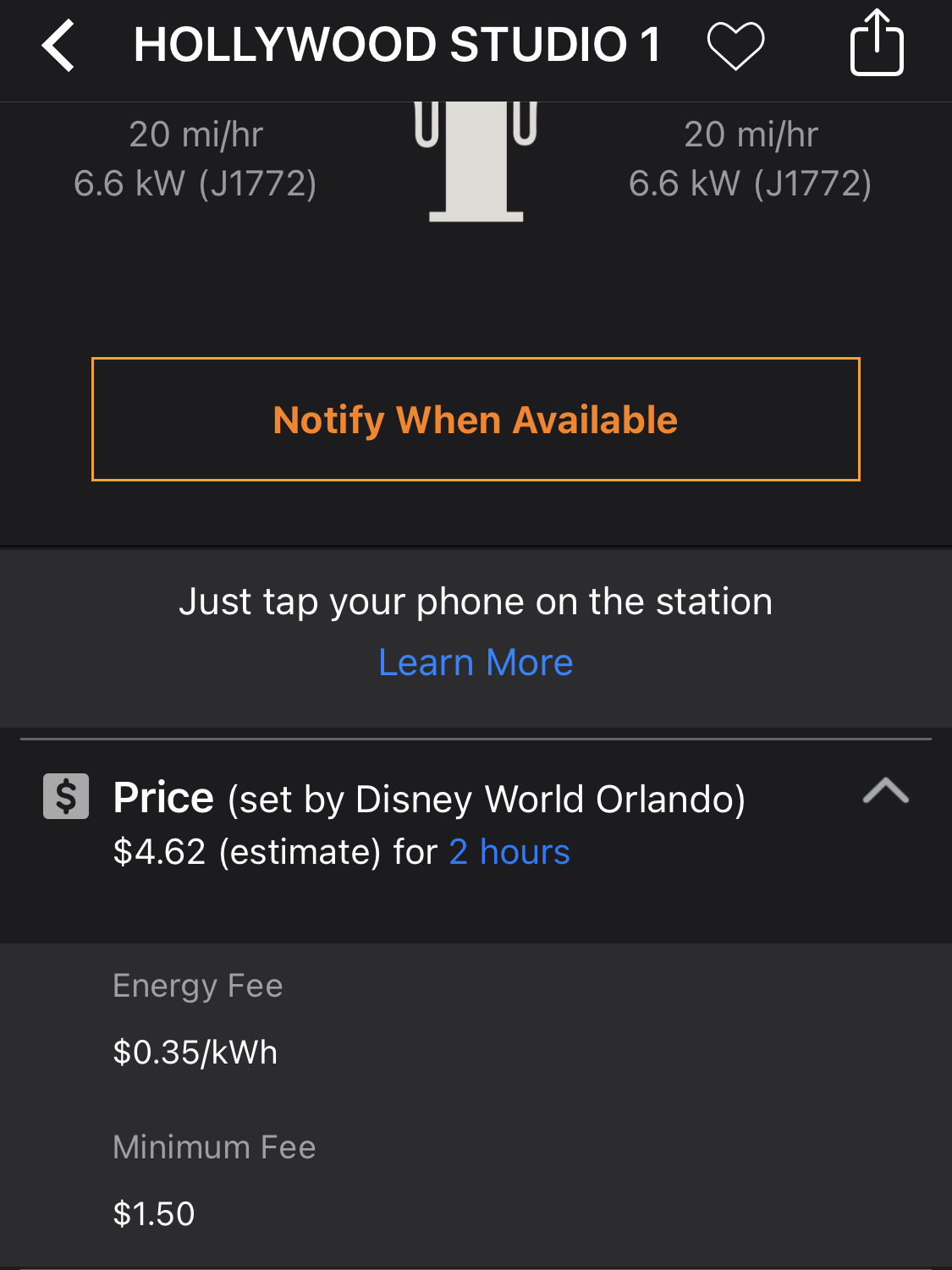952x1270 pixels.
Task: Go back from Hollywood Studio 1
Action: [x=58, y=45]
